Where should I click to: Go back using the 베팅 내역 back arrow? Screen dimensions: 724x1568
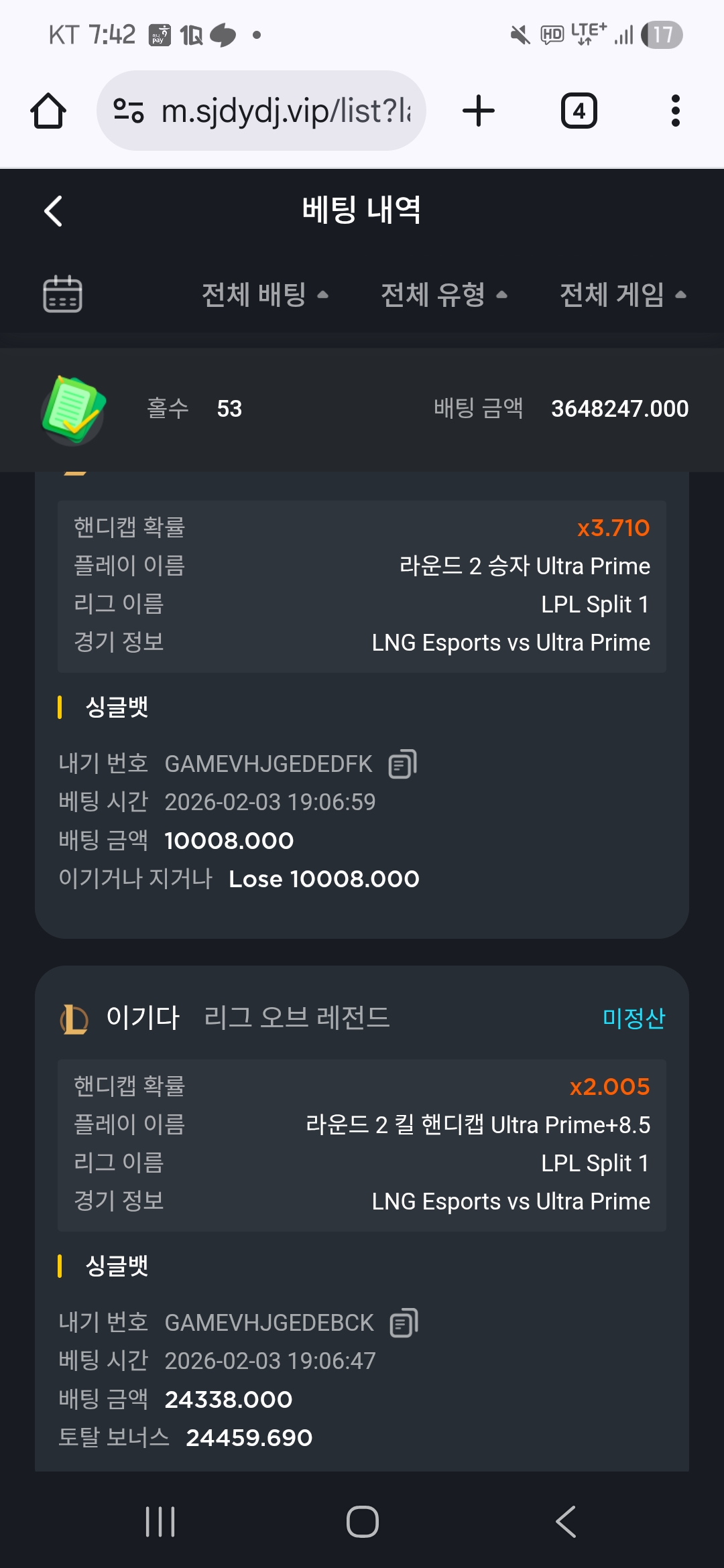[54, 210]
